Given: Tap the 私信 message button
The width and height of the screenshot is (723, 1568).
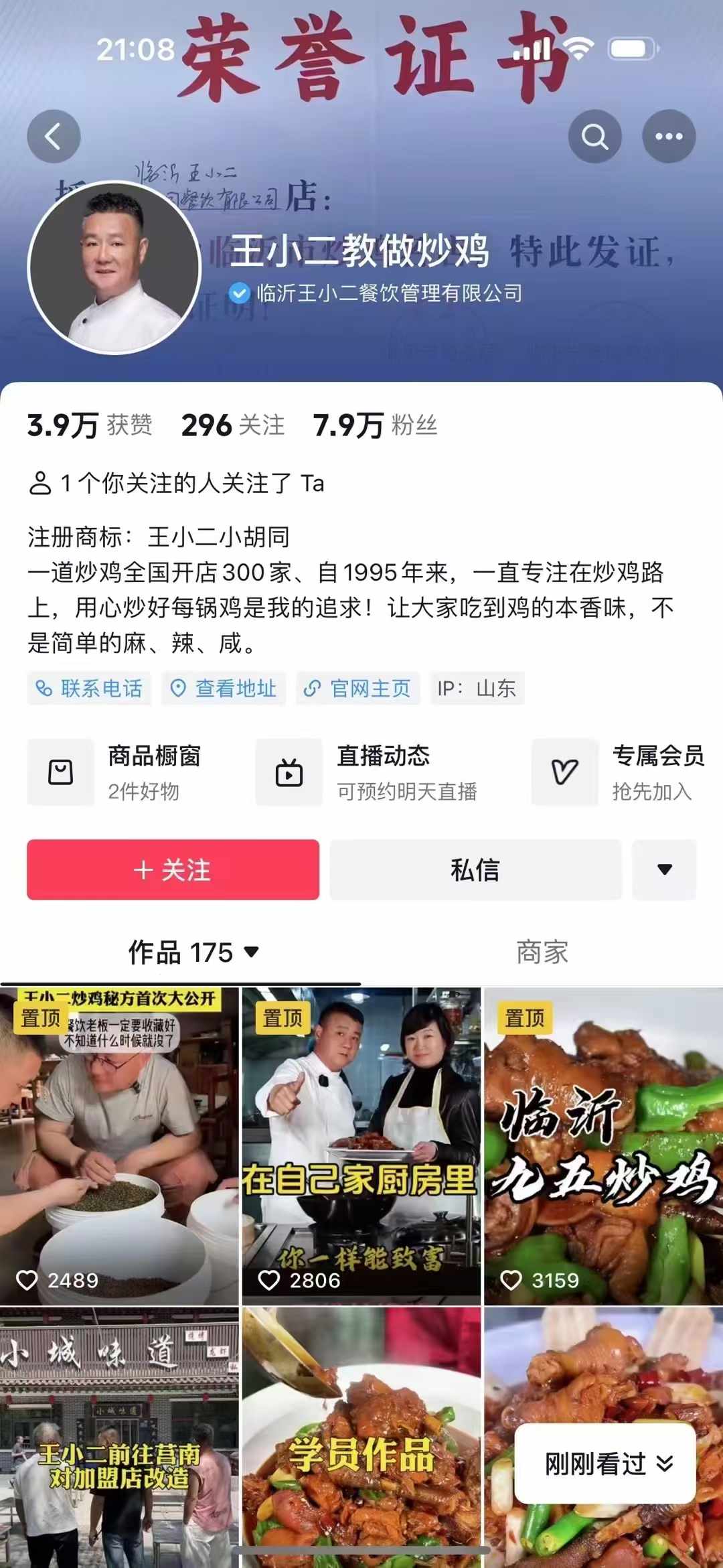Looking at the screenshot, I should [475, 869].
